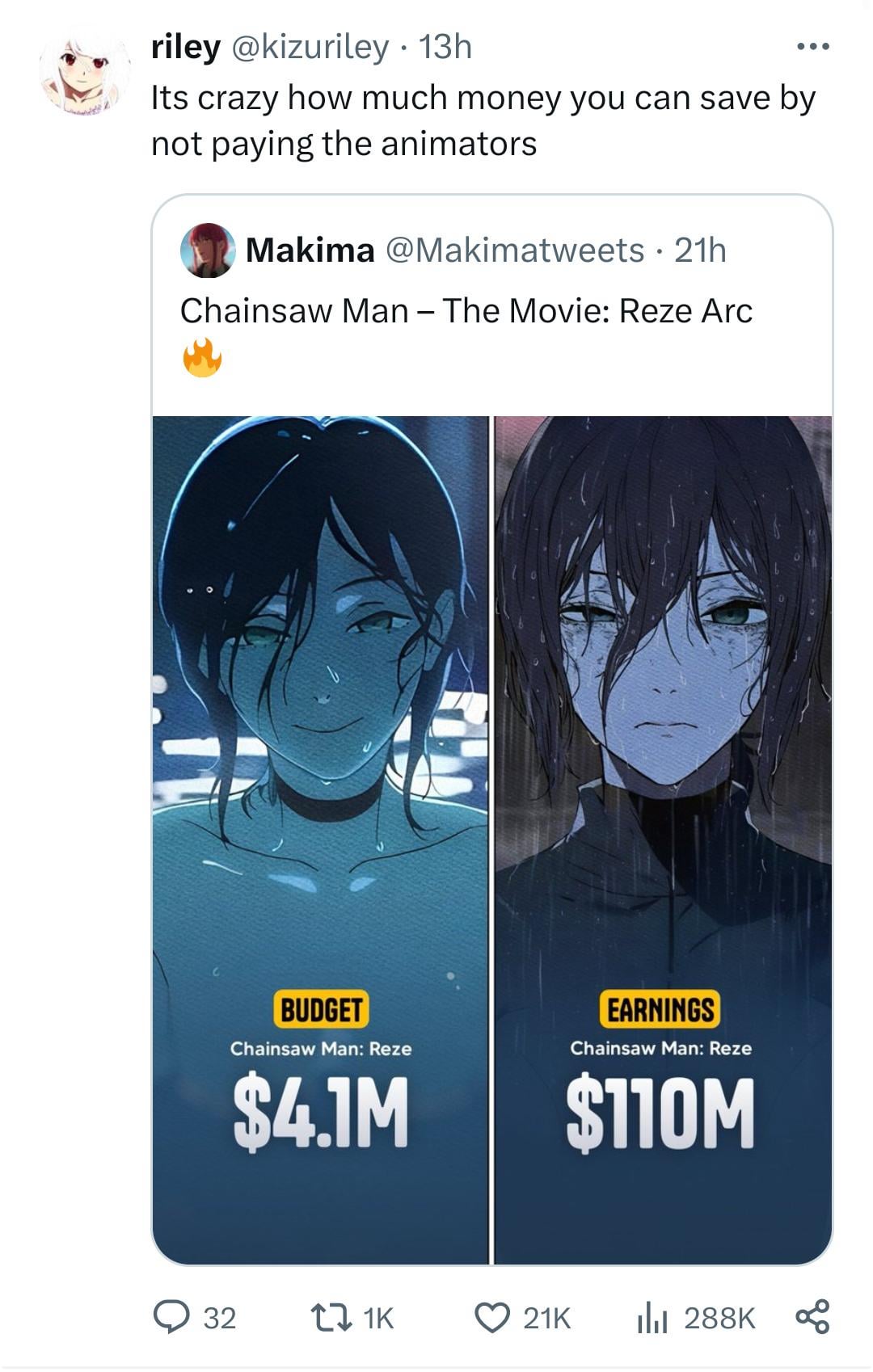Open the tweet's three-dot overflow menu
This screenshot has height=1372, width=873.
pos(812,47)
